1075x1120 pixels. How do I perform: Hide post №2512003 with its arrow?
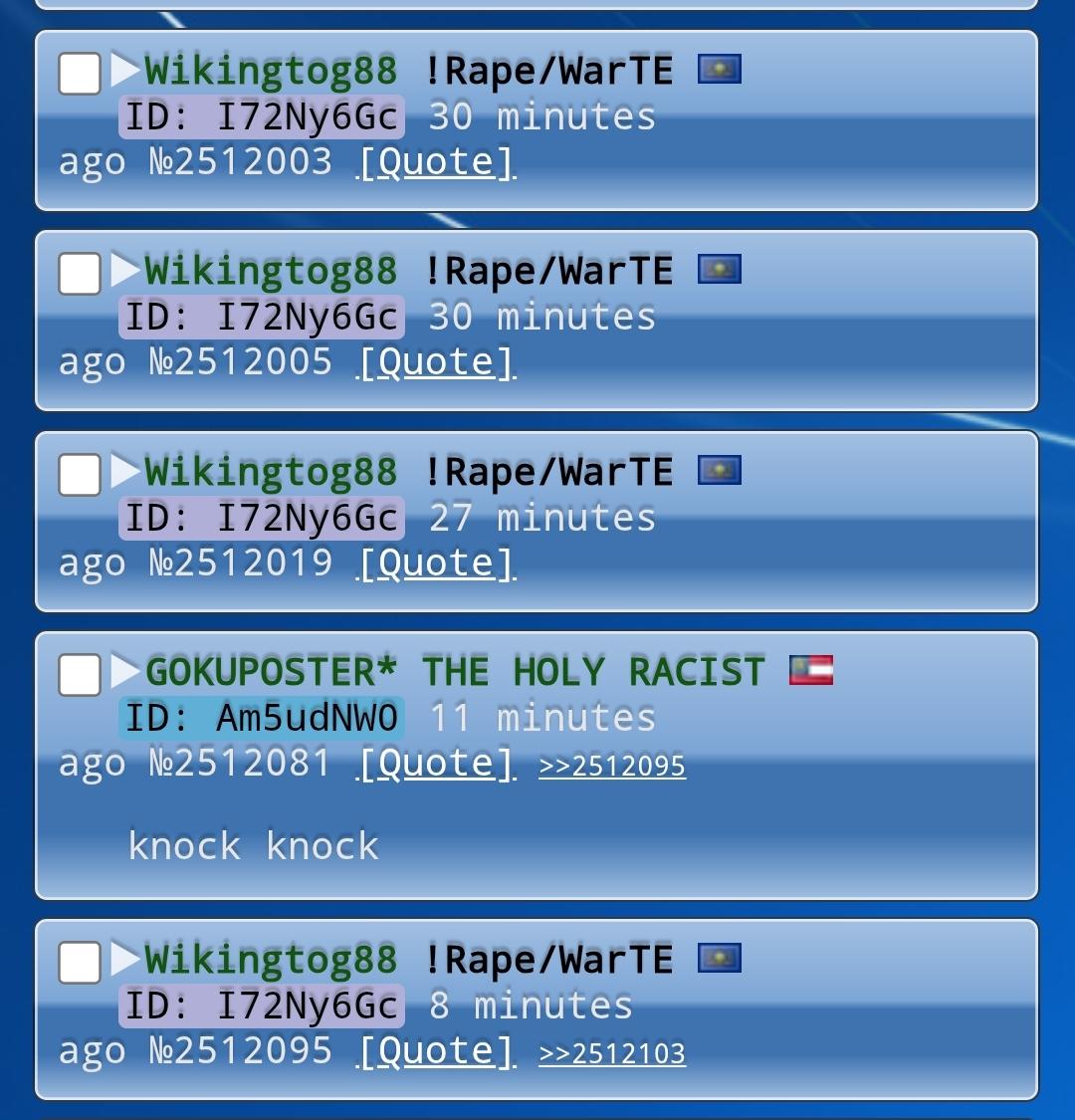click(125, 70)
